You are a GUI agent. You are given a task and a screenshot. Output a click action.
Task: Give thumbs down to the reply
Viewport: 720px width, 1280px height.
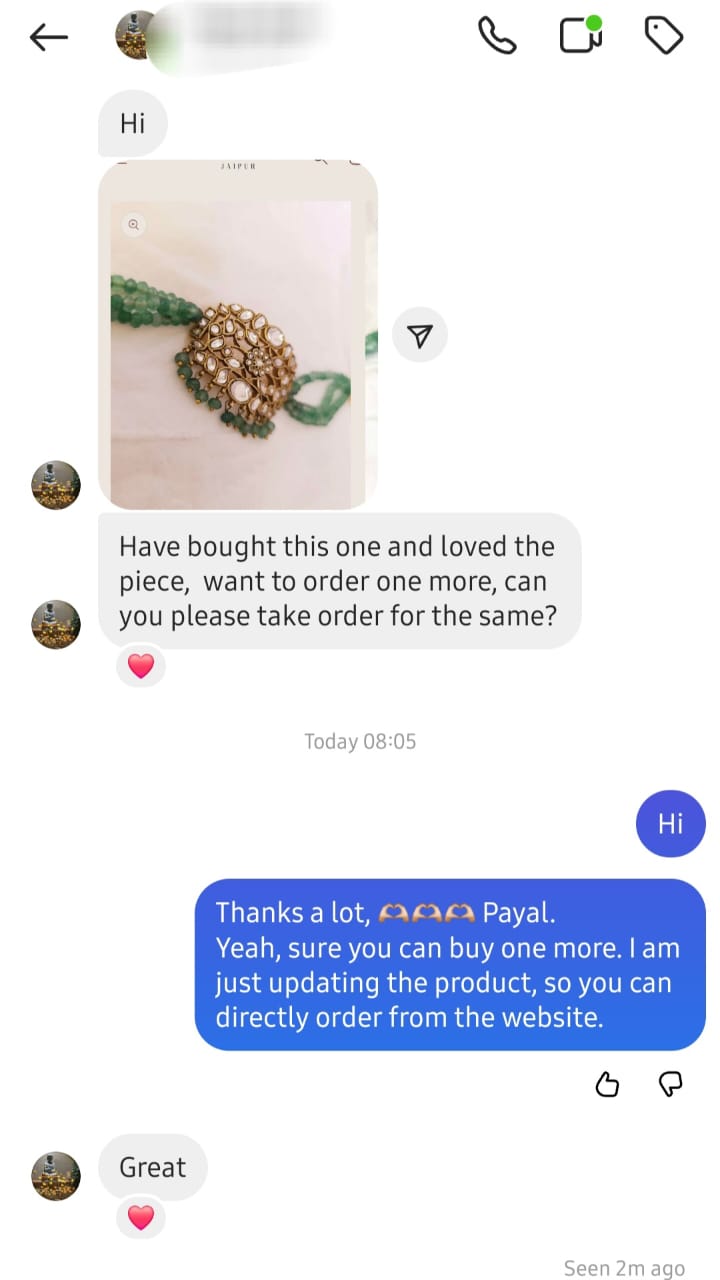point(671,1084)
